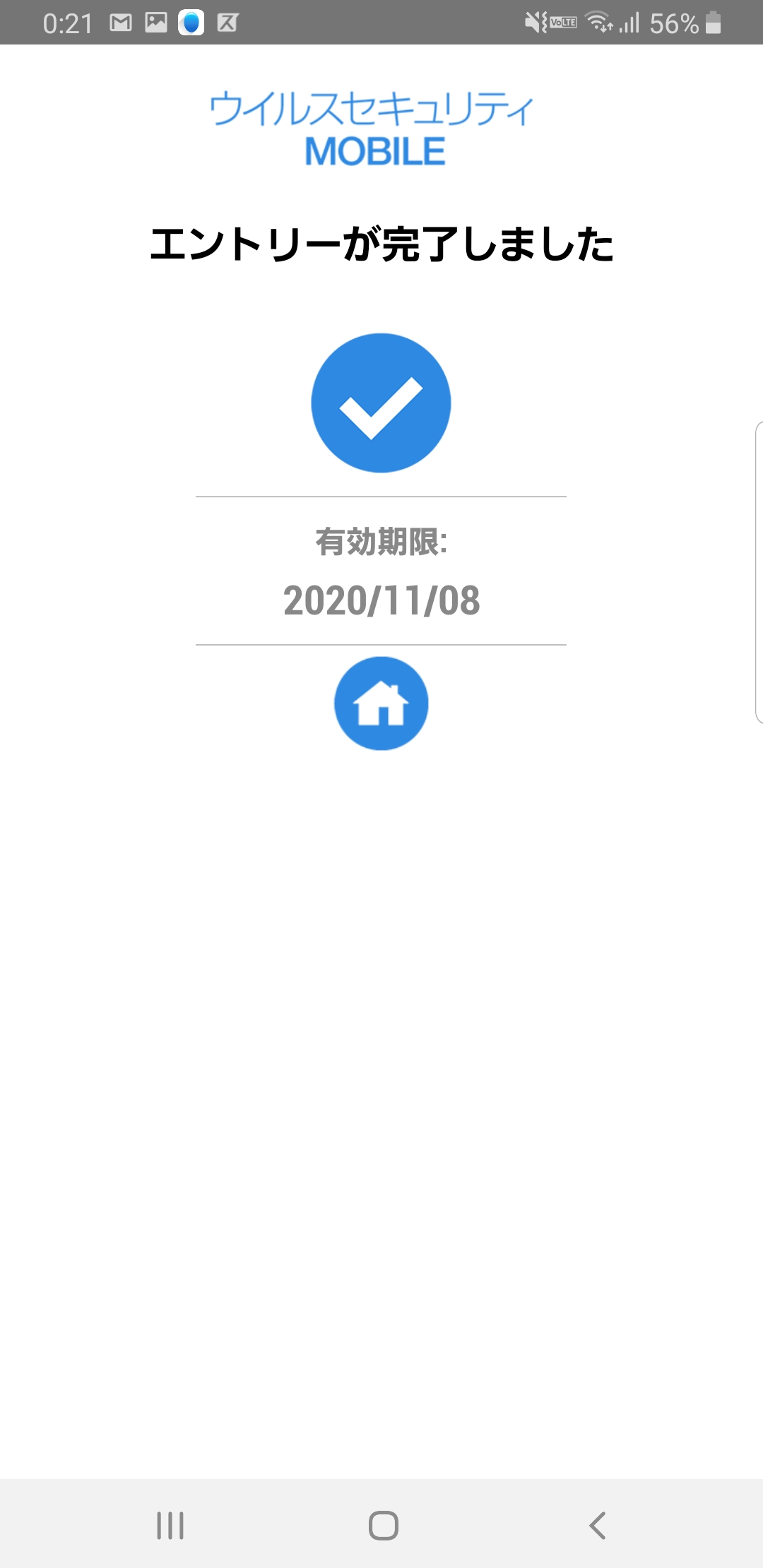Go to the phone's home screen
The width and height of the screenshot is (763, 1568).
pos(383,1526)
